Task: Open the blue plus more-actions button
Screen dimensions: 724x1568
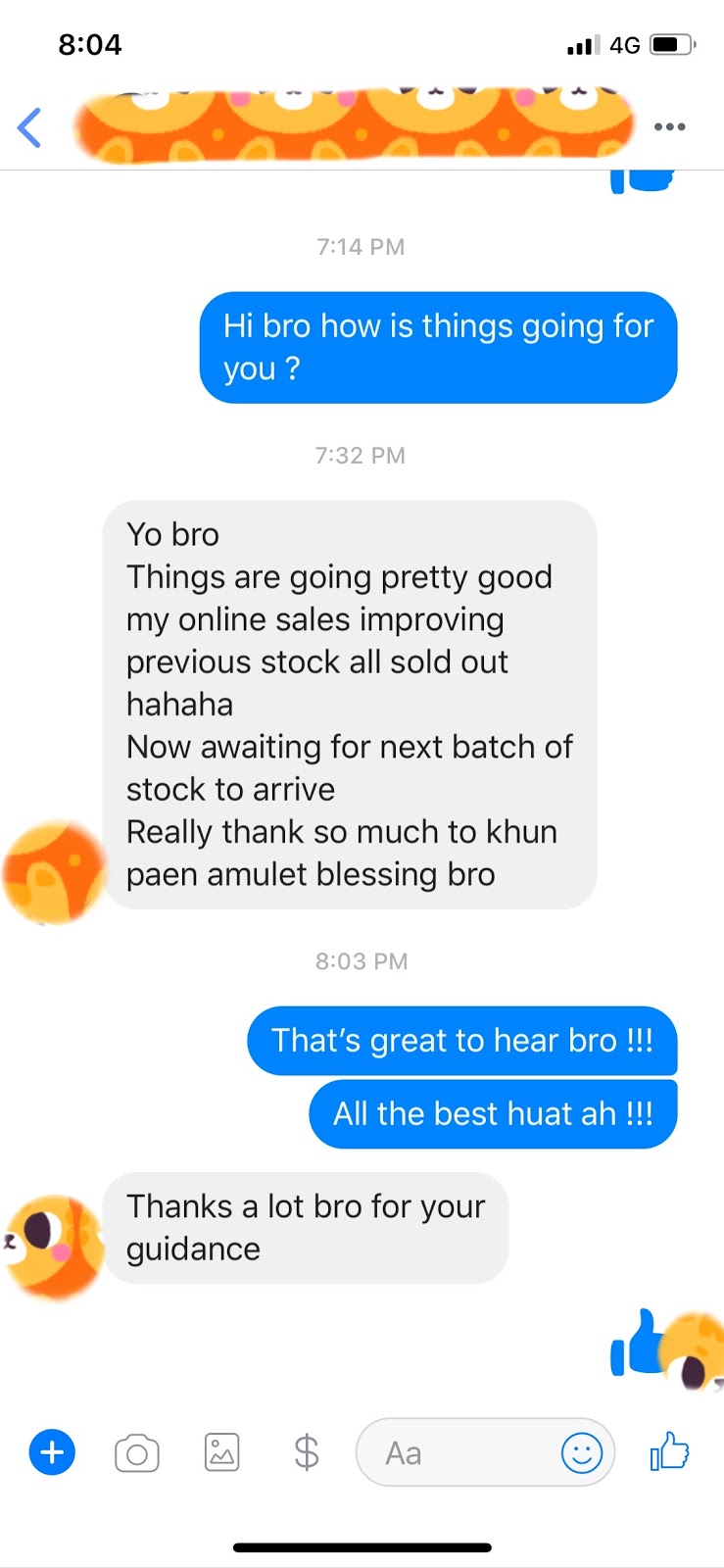Action: point(52,1452)
